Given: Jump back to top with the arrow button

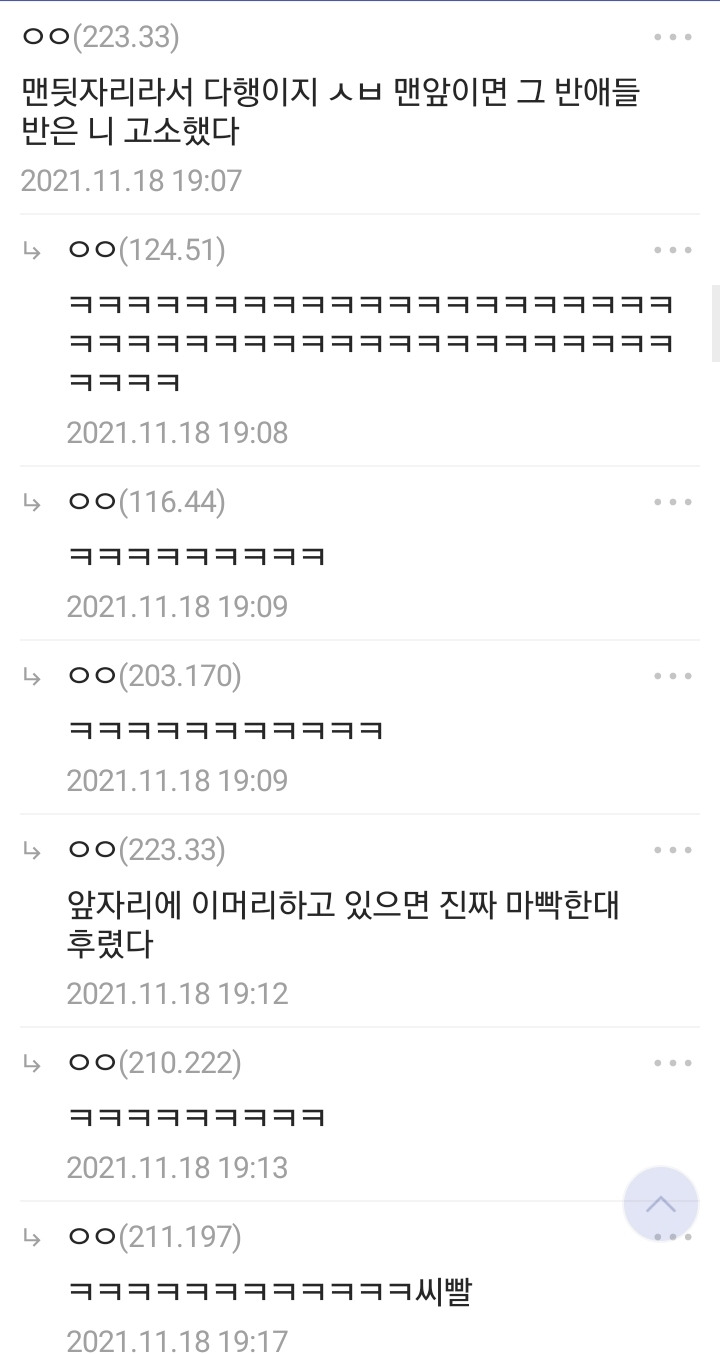Looking at the screenshot, I should tap(660, 1204).
